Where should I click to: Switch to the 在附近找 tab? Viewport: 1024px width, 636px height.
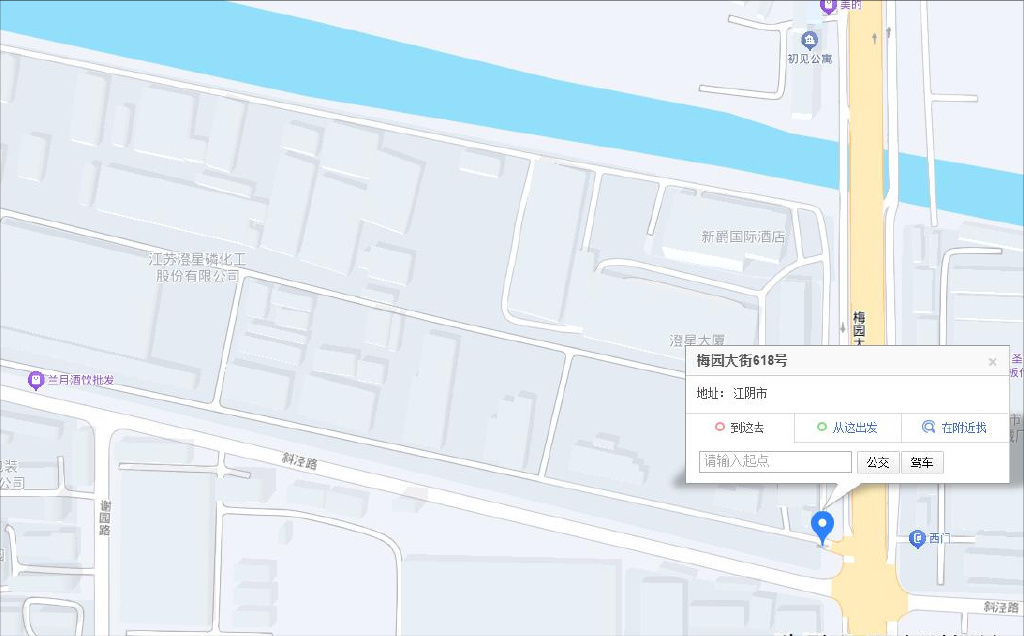(x=955, y=427)
